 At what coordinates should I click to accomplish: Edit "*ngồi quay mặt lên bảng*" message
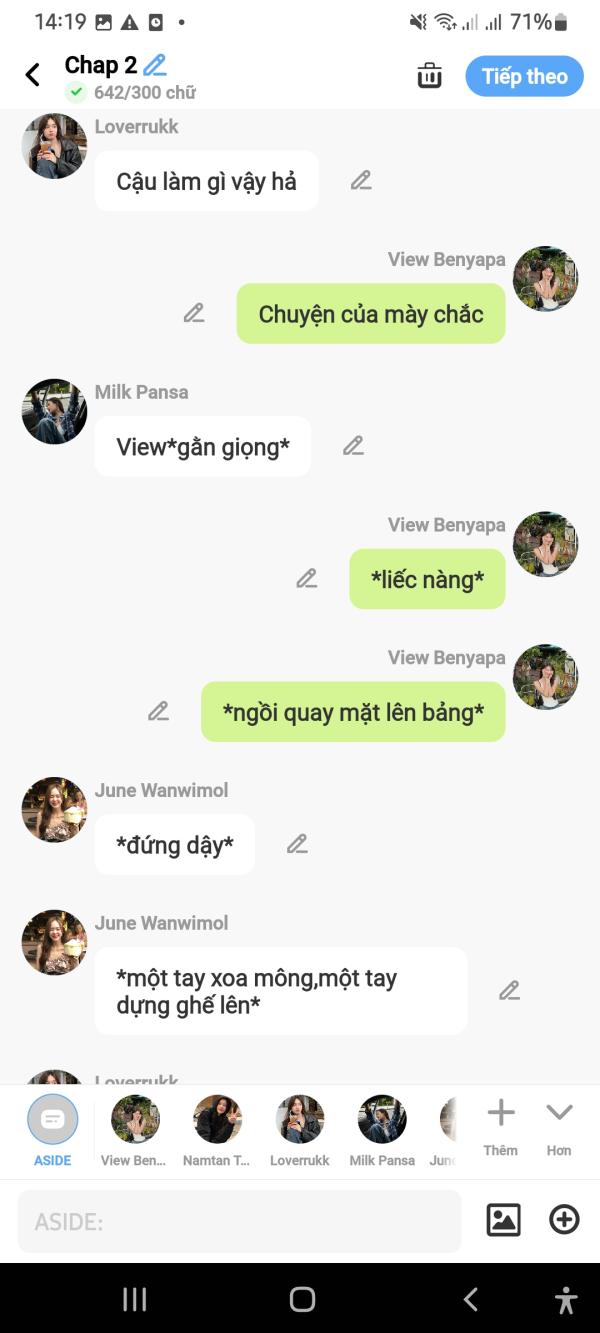tap(158, 711)
